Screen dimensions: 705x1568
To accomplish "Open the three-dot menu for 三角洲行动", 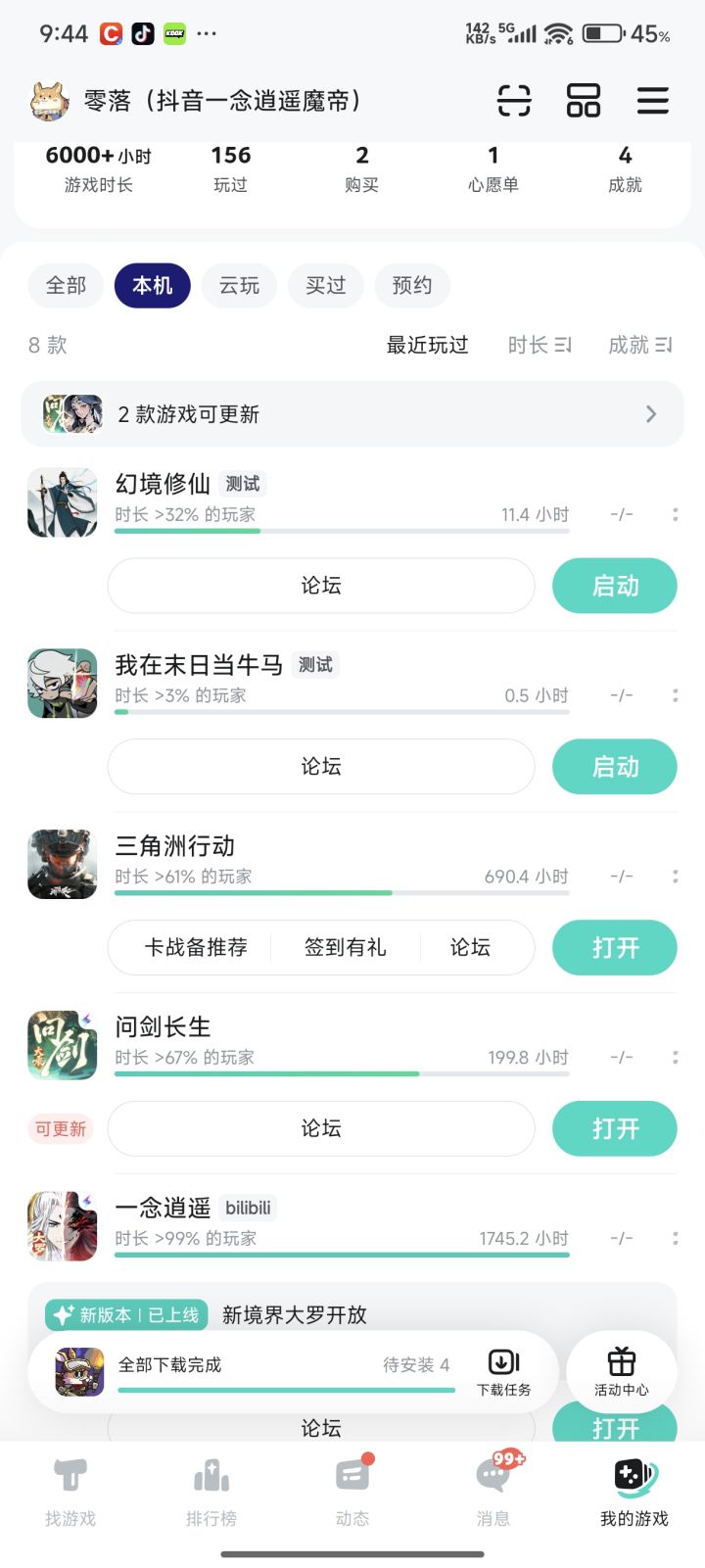I will point(675,877).
